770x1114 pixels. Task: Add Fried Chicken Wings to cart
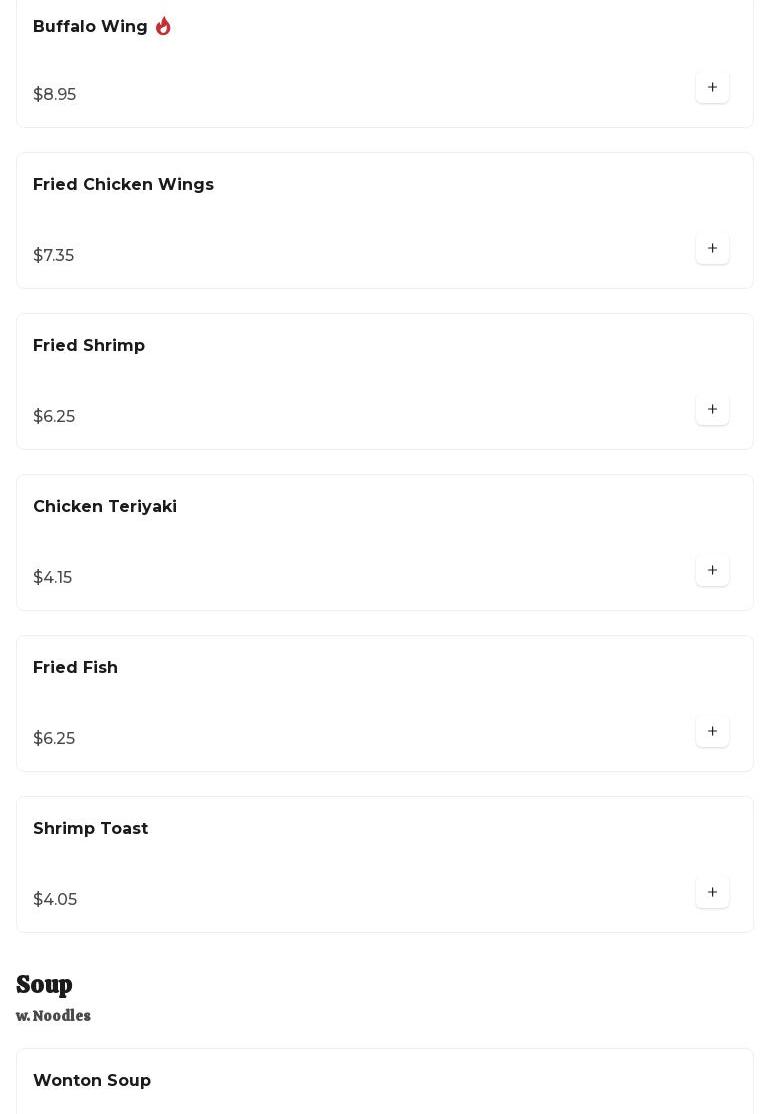[x=712, y=248]
